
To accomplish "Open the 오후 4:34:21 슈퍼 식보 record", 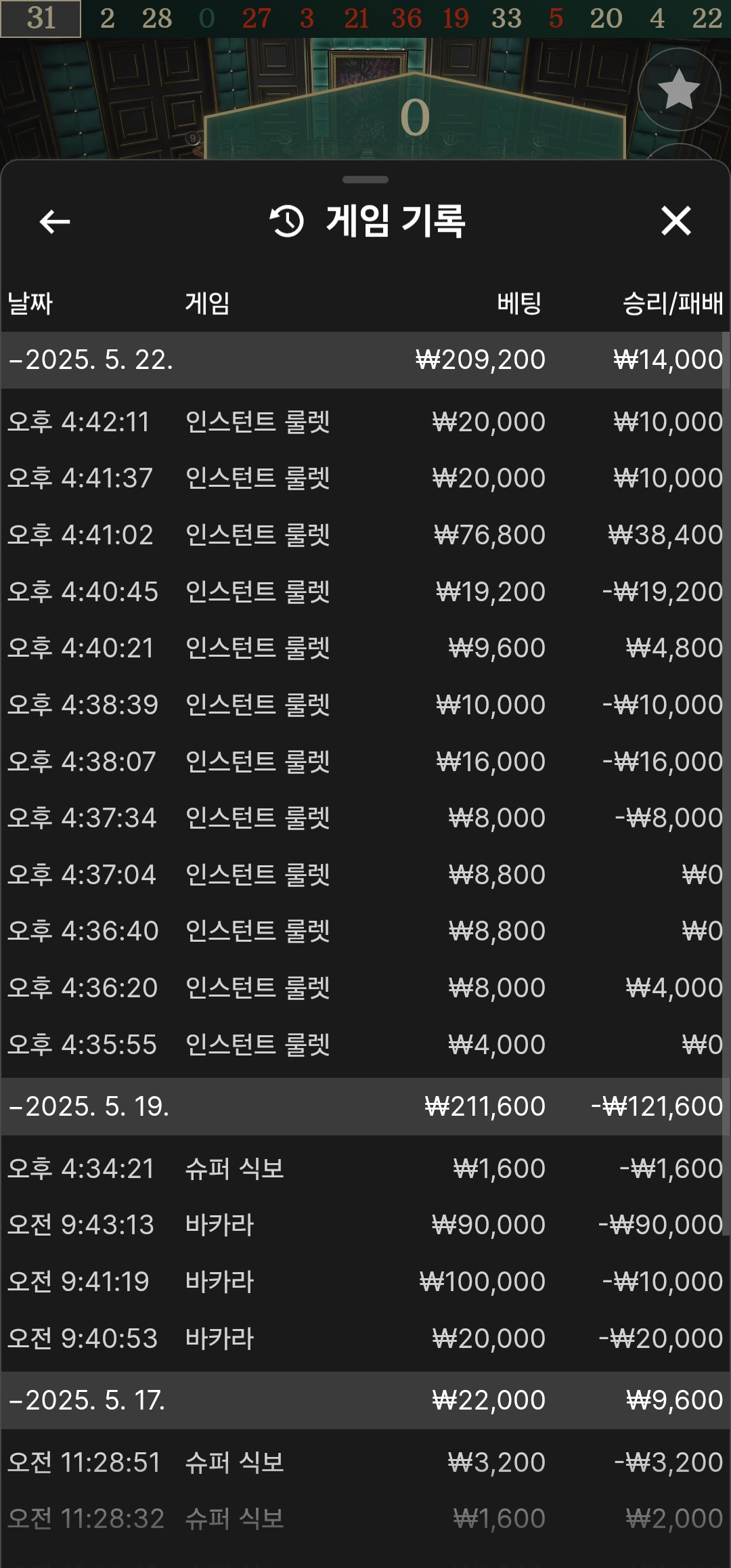I will click(x=365, y=1169).
